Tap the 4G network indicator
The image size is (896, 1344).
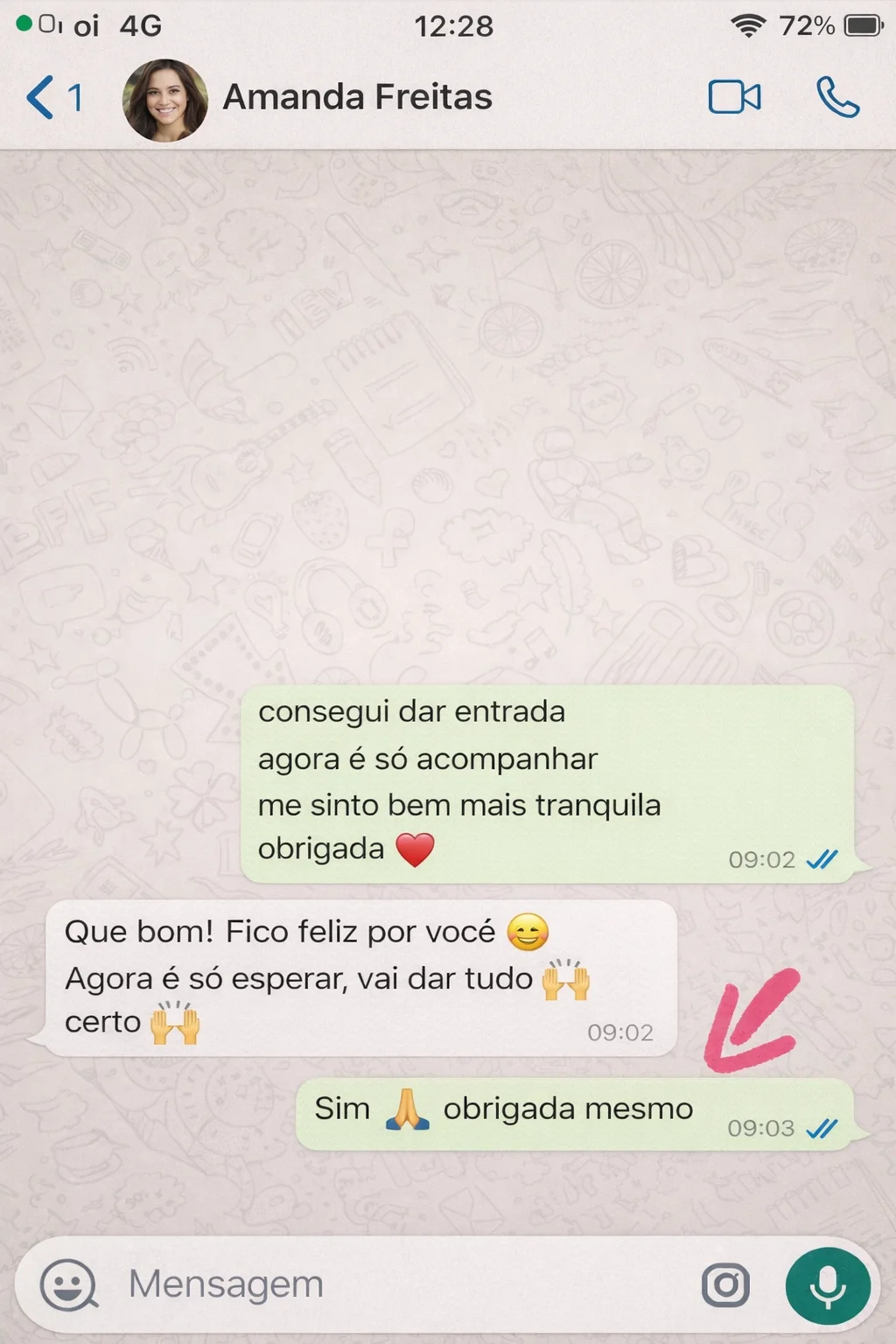[140, 25]
